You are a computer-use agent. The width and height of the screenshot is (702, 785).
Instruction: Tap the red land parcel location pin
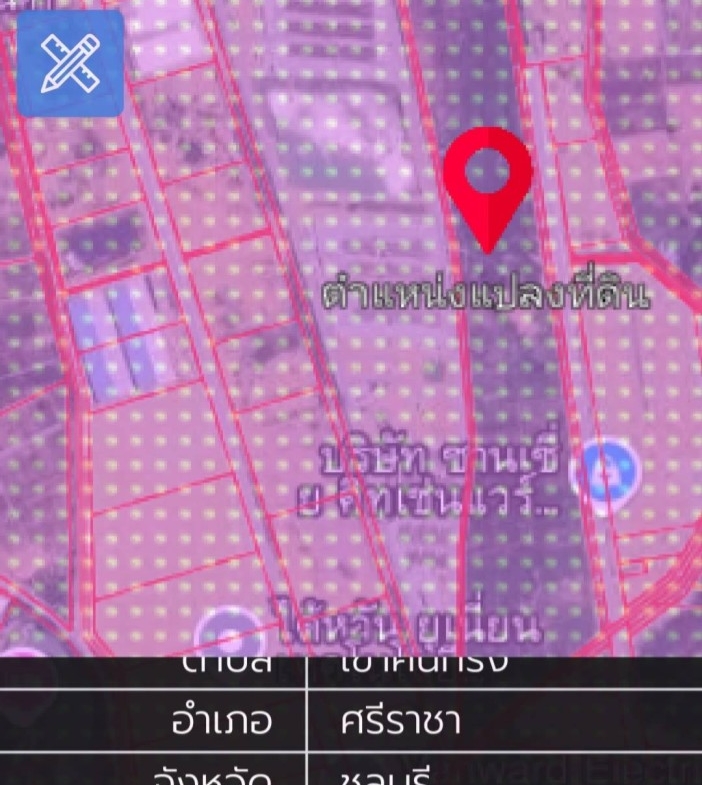tap(488, 182)
